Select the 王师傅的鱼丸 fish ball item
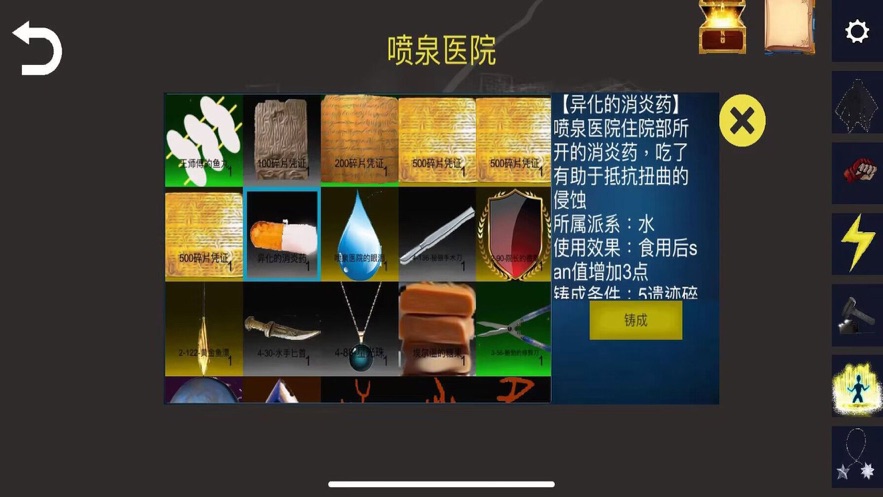 pos(204,140)
